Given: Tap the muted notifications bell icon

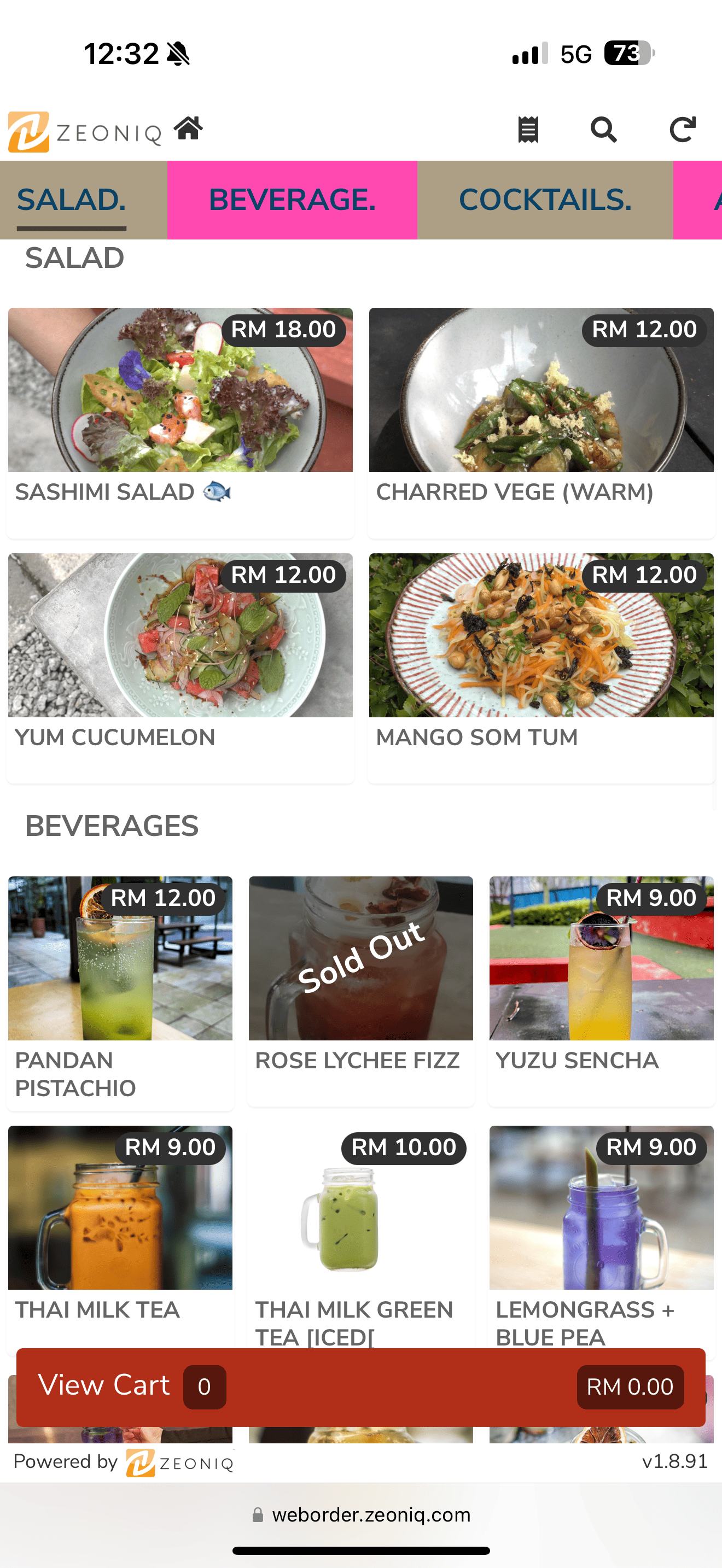Looking at the screenshot, I should (177, 54).
